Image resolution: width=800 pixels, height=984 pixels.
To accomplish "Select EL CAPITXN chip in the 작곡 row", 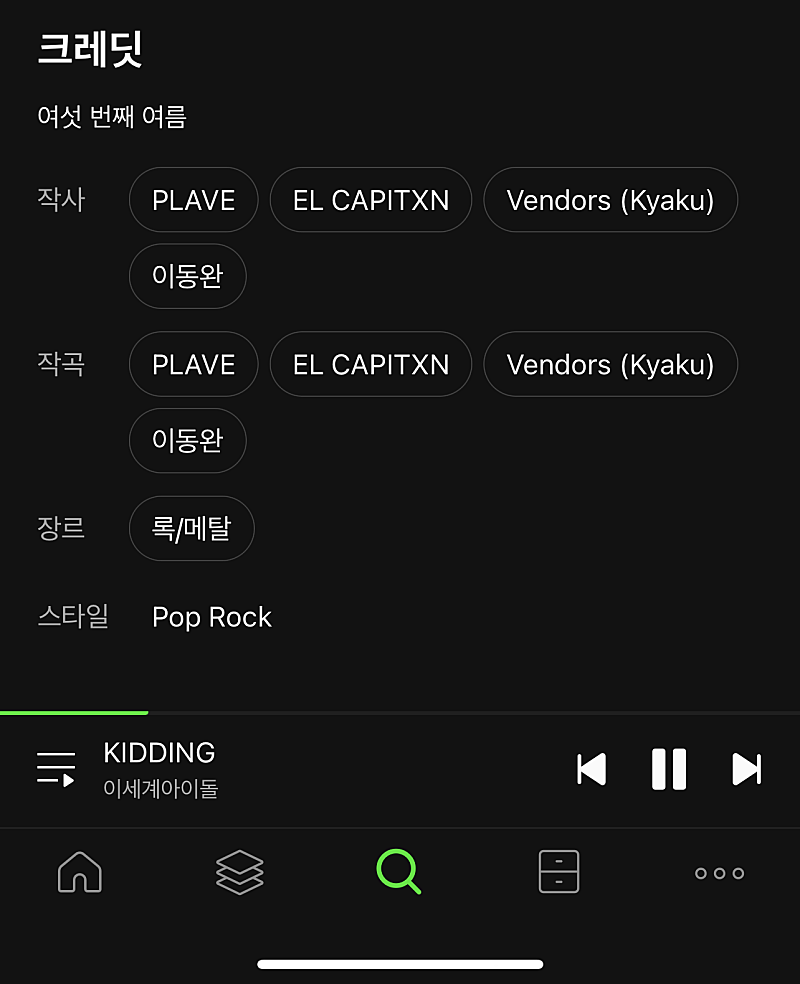I will pyautogui.click(x=370, y=364).
